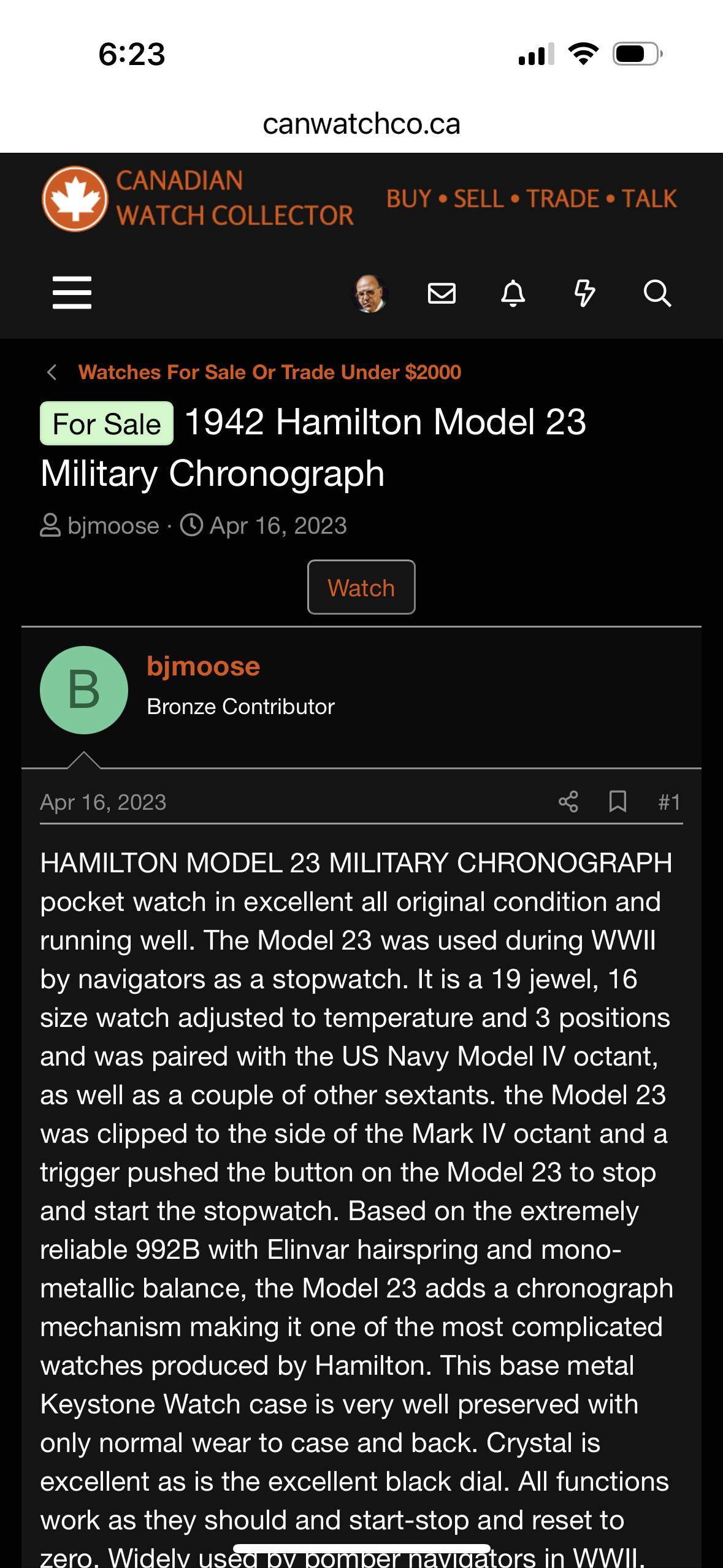Open the site search

pyautogui.click(x=657, y=293)
